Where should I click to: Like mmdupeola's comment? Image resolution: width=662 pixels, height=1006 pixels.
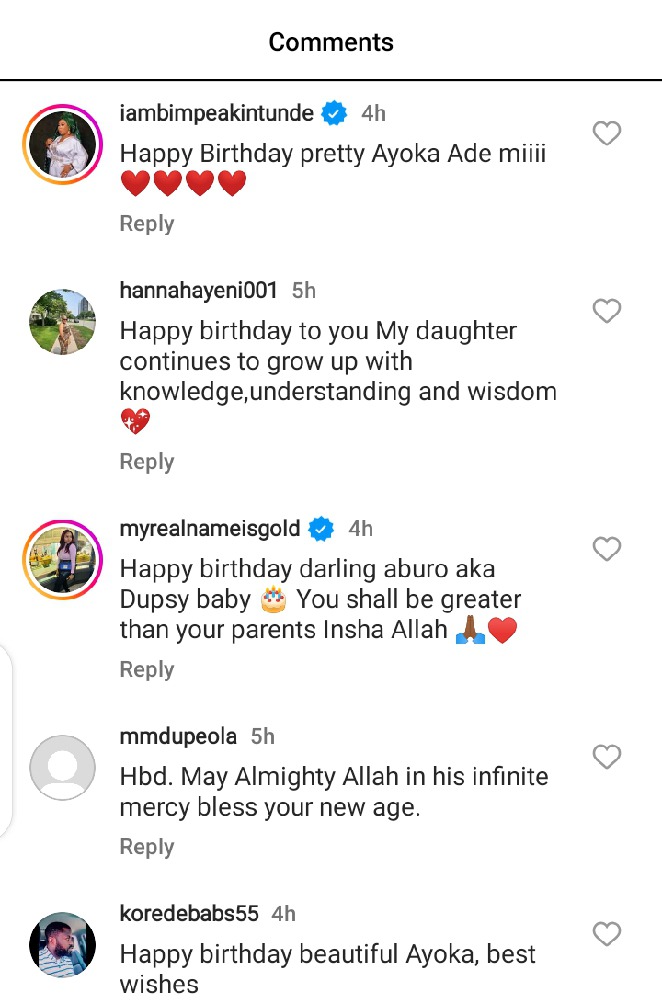coord(607,757)
